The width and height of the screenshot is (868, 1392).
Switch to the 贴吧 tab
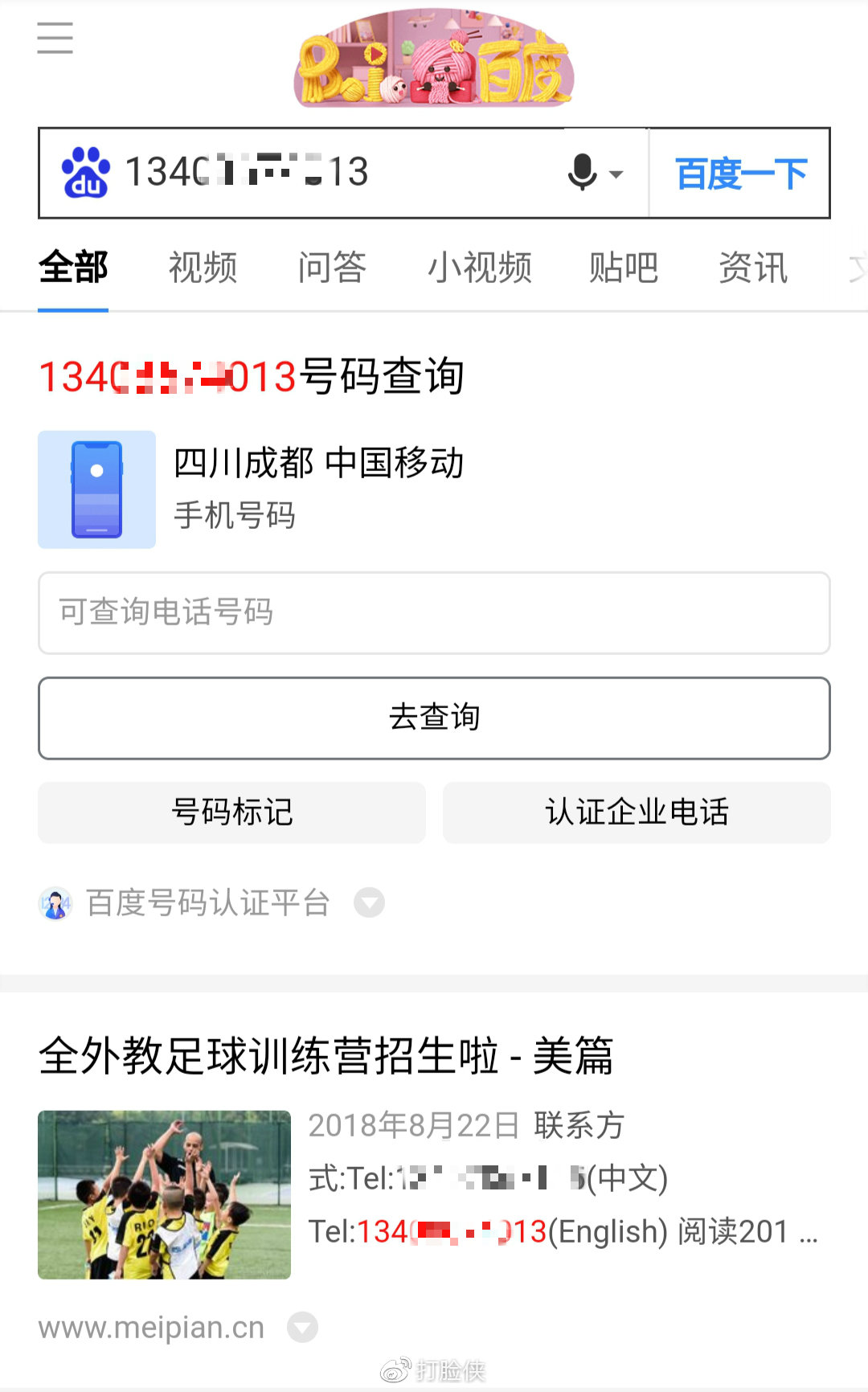(623, 267)
